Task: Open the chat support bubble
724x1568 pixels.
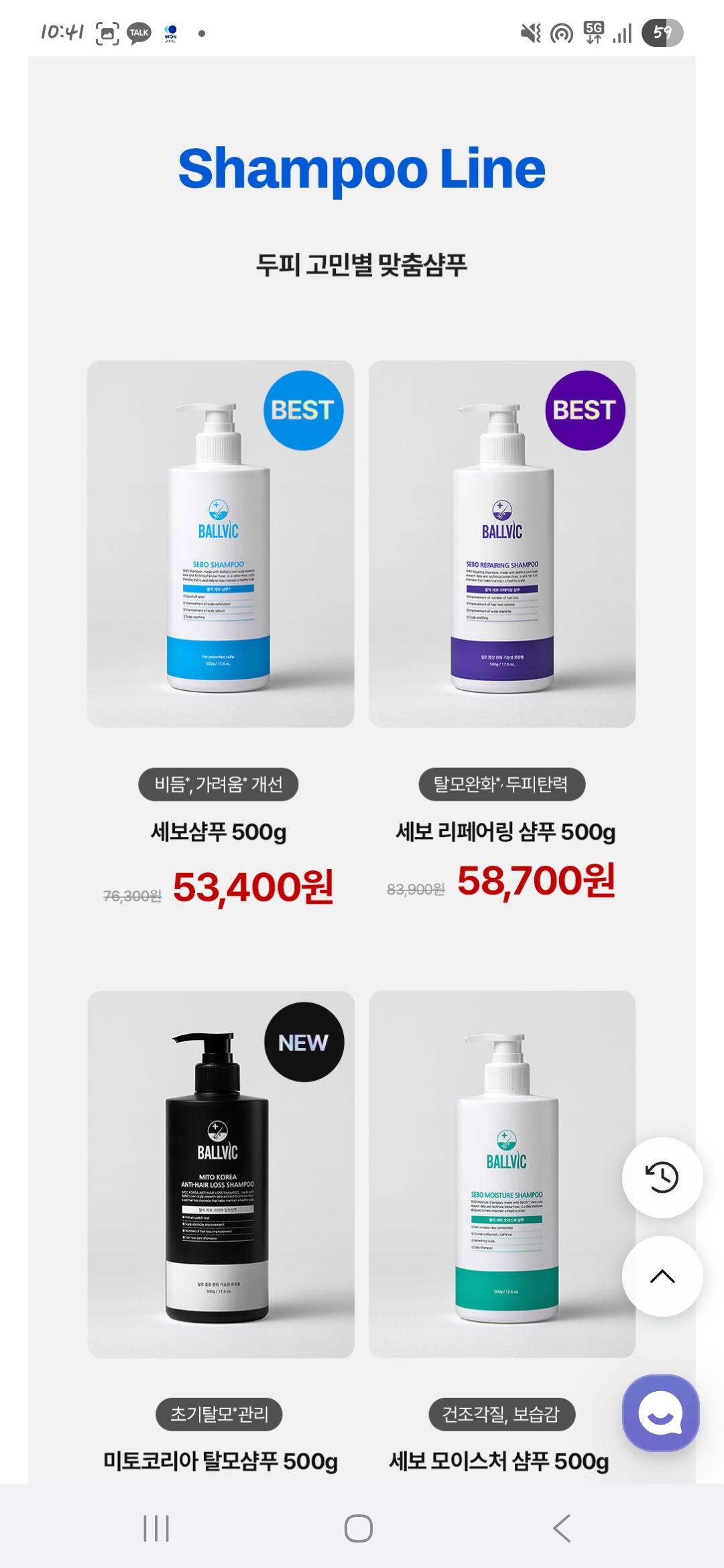Action: tap(661, 1413)
